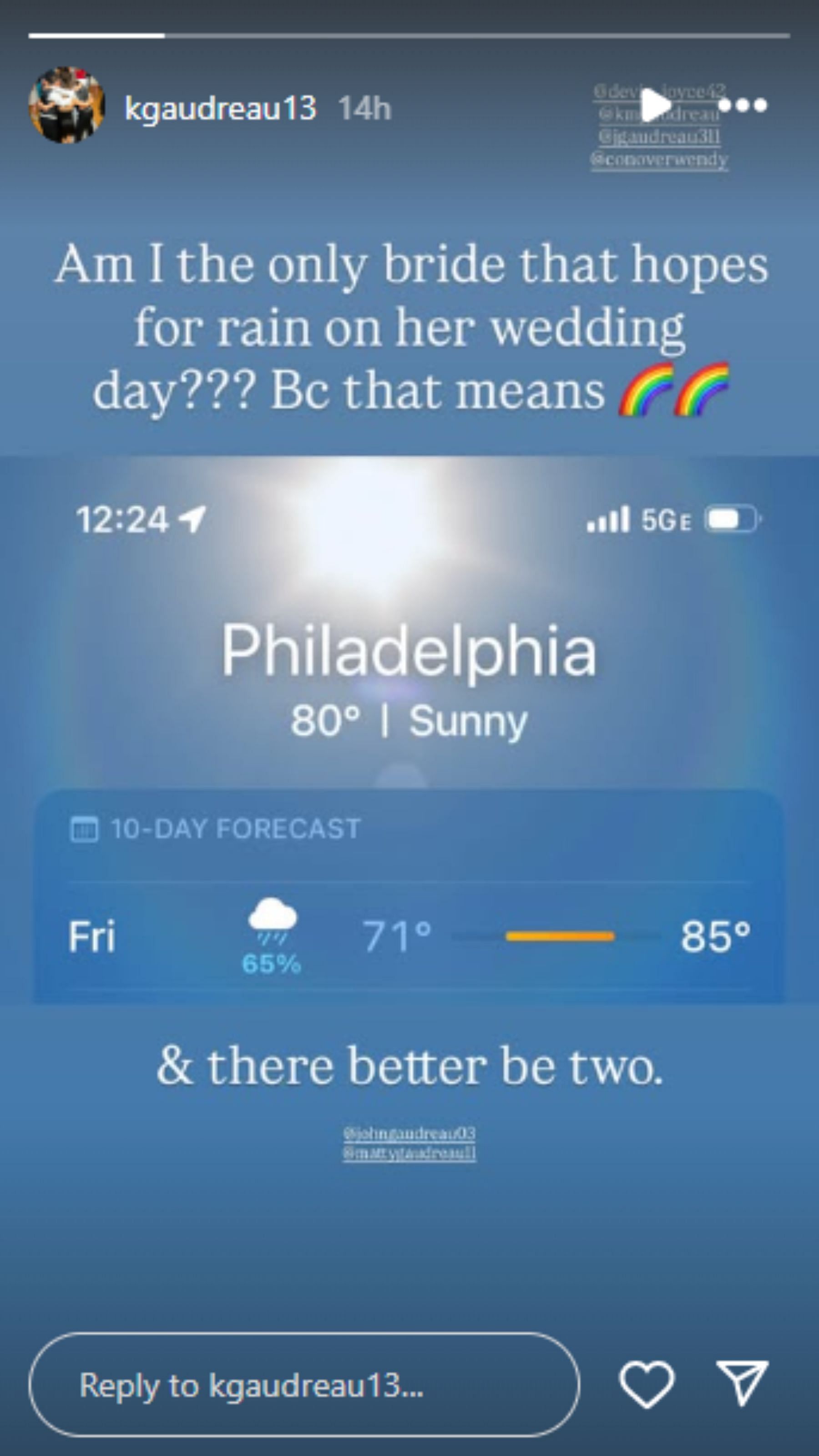Open the @mattygaudreau11 mention
Screen dimensions: 819x1456
click(x=409, y=1153)
